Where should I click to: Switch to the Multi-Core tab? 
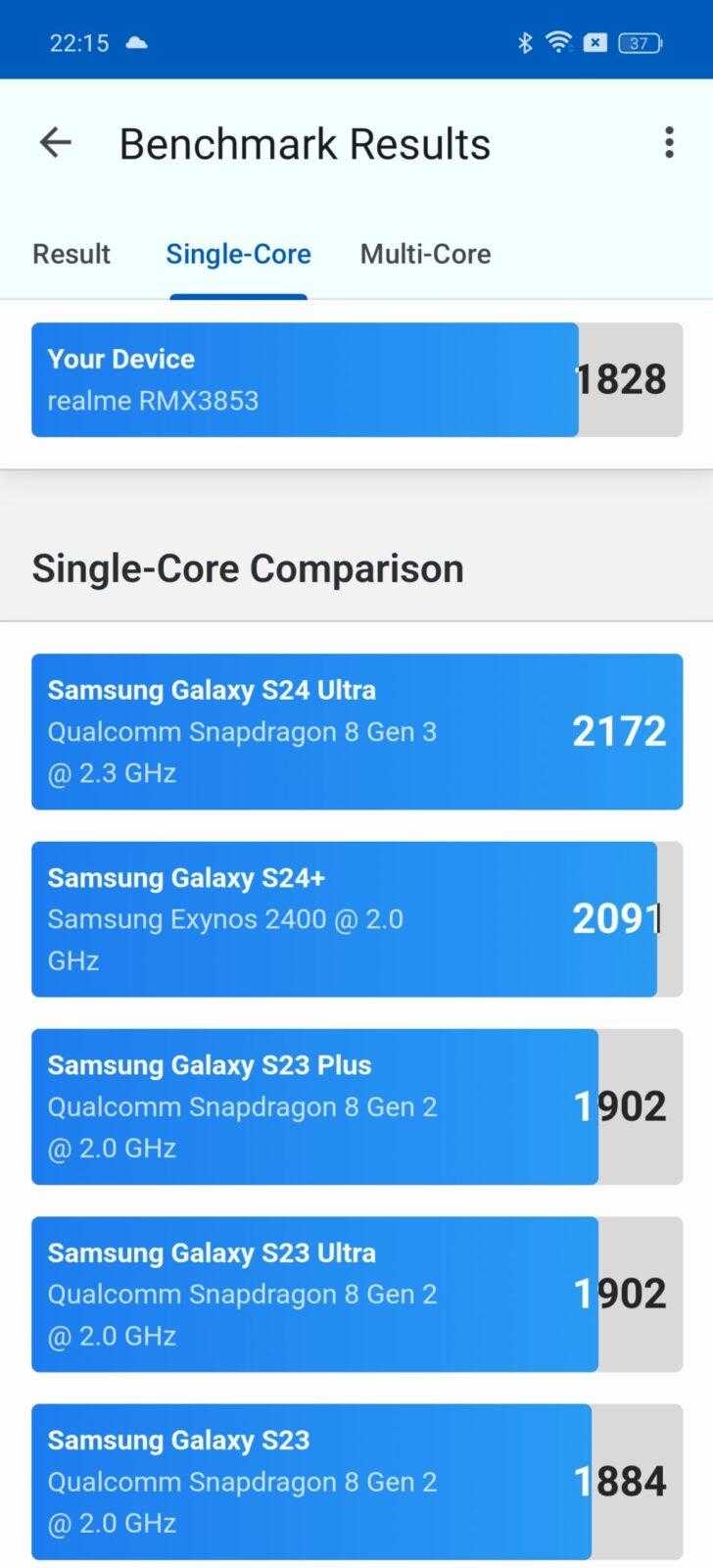click(425, 254)
